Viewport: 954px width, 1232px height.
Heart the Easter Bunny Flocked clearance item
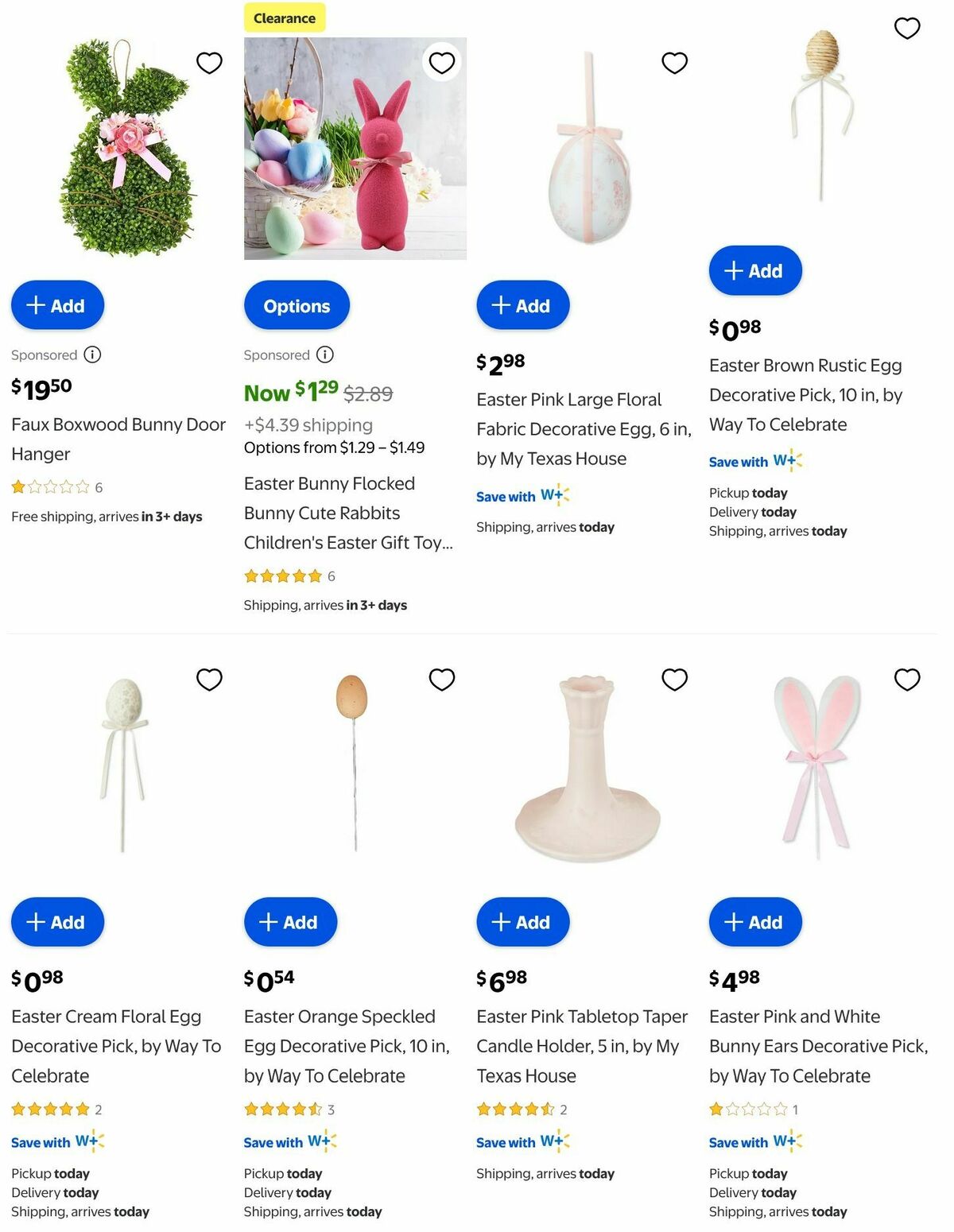(442, 63)
